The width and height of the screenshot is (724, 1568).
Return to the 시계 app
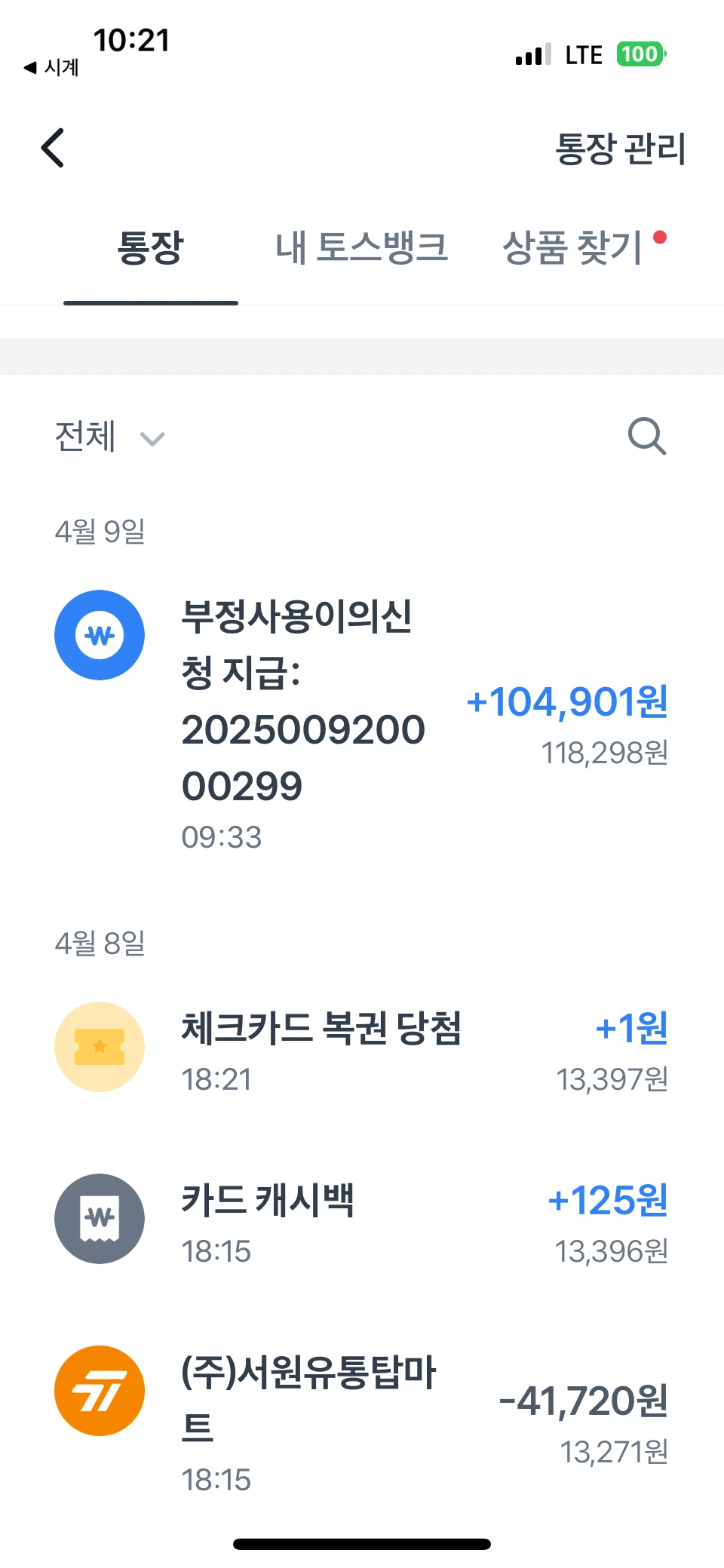point(51,68)
